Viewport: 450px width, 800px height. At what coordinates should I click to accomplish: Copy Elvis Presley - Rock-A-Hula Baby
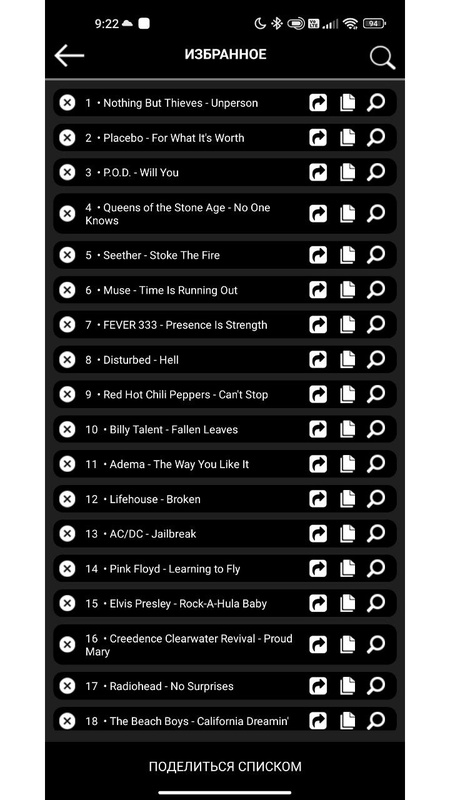coord(347,604)
